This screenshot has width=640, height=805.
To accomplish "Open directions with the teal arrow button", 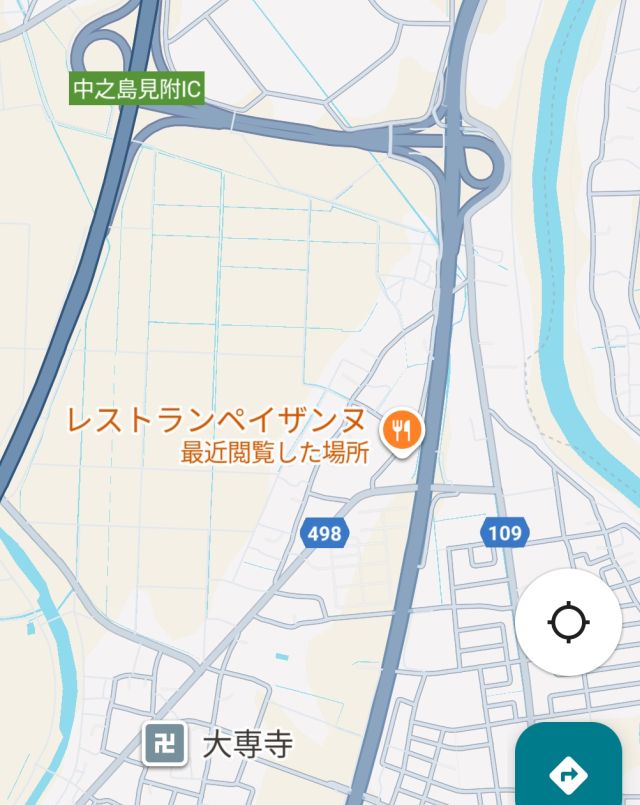I will pos(568,771).
